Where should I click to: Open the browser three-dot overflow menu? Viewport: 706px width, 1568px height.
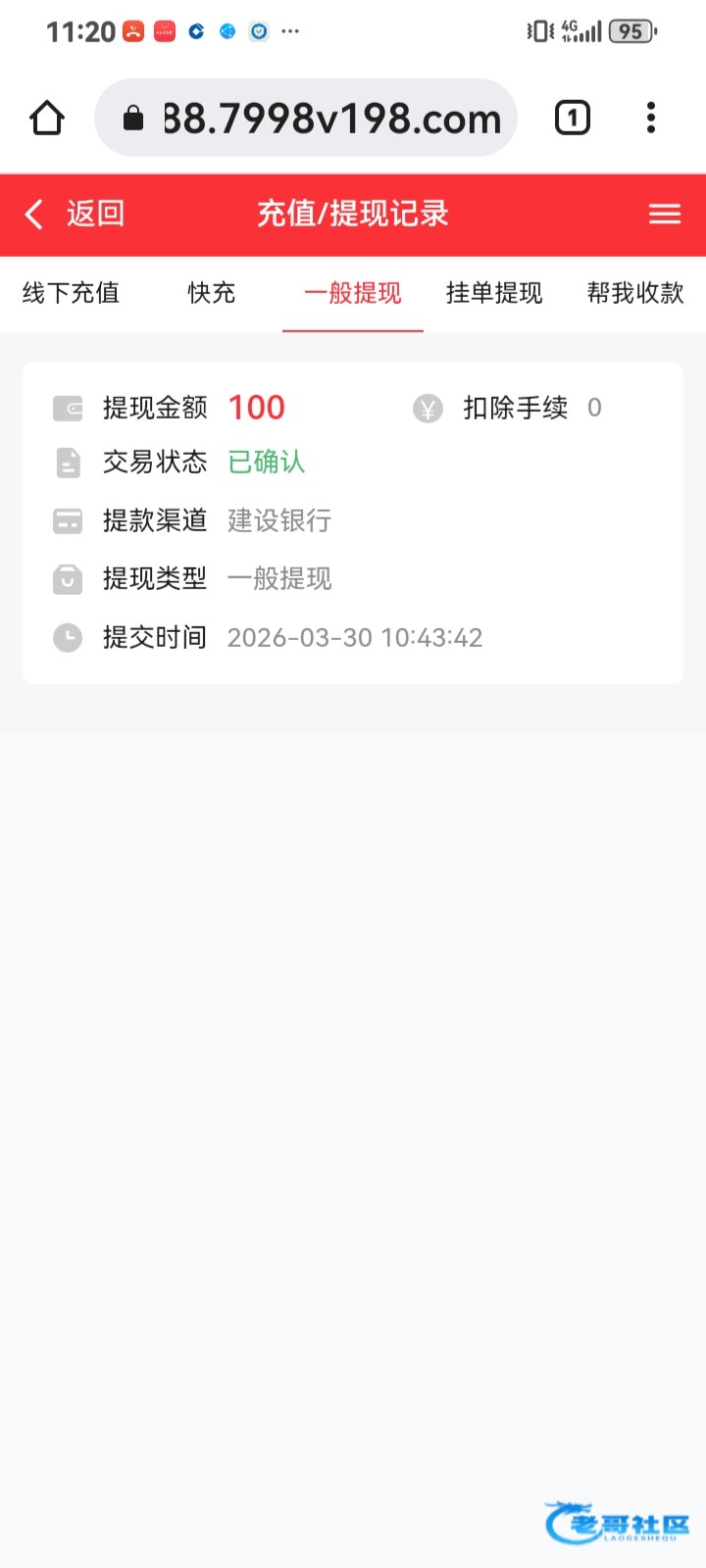tap(651, 119)
